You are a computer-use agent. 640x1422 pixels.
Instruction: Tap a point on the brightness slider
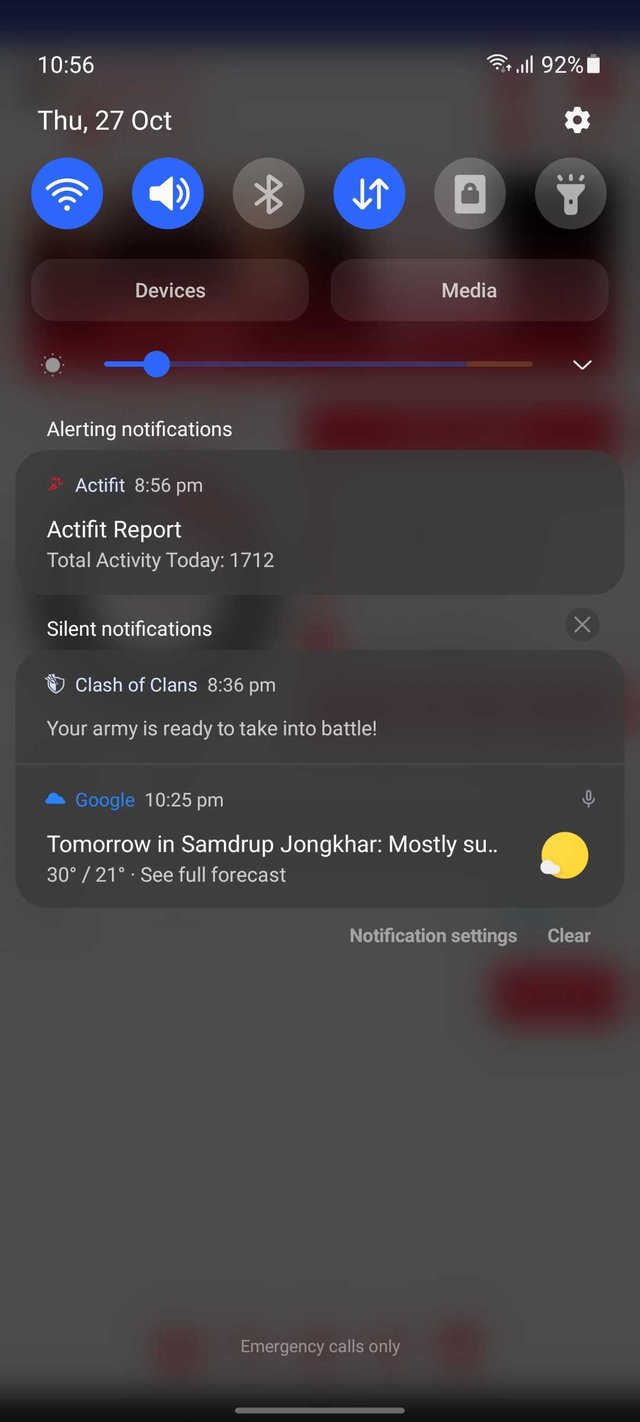coord(318,365)
